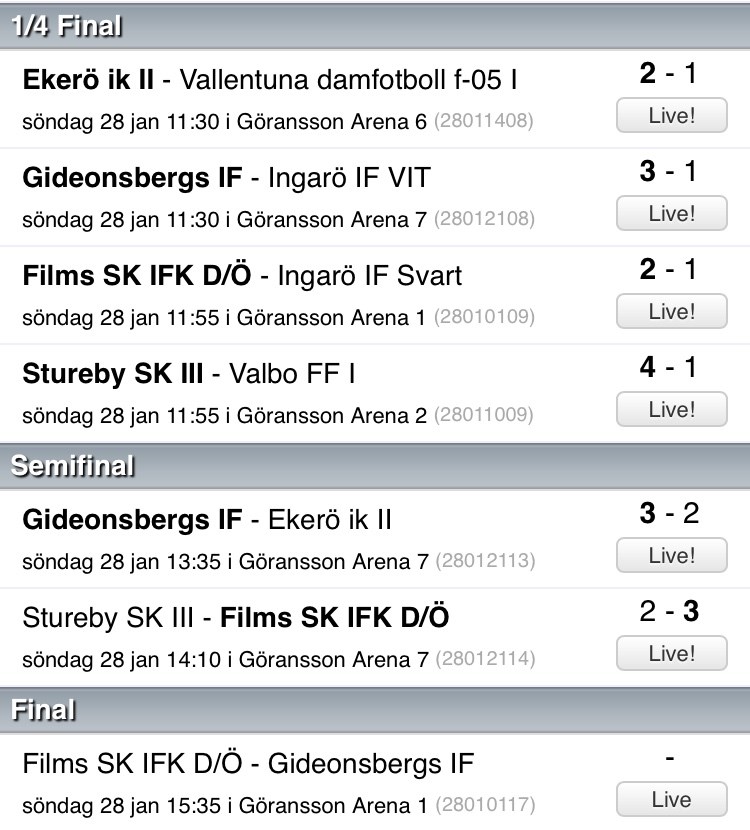View match Stureby SK III - Valbo FF I
The image size is (750, 830).
(x=190, y=374)
